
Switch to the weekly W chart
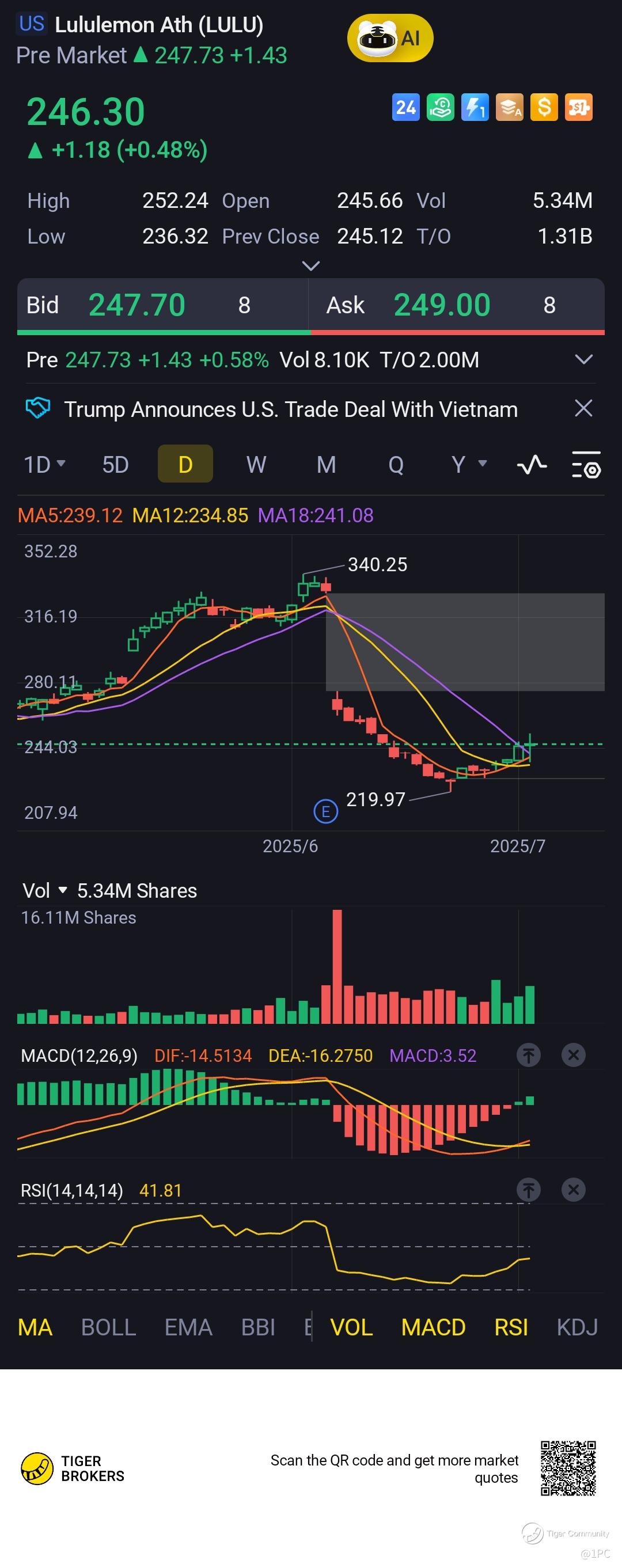click(x=256, y=465)
